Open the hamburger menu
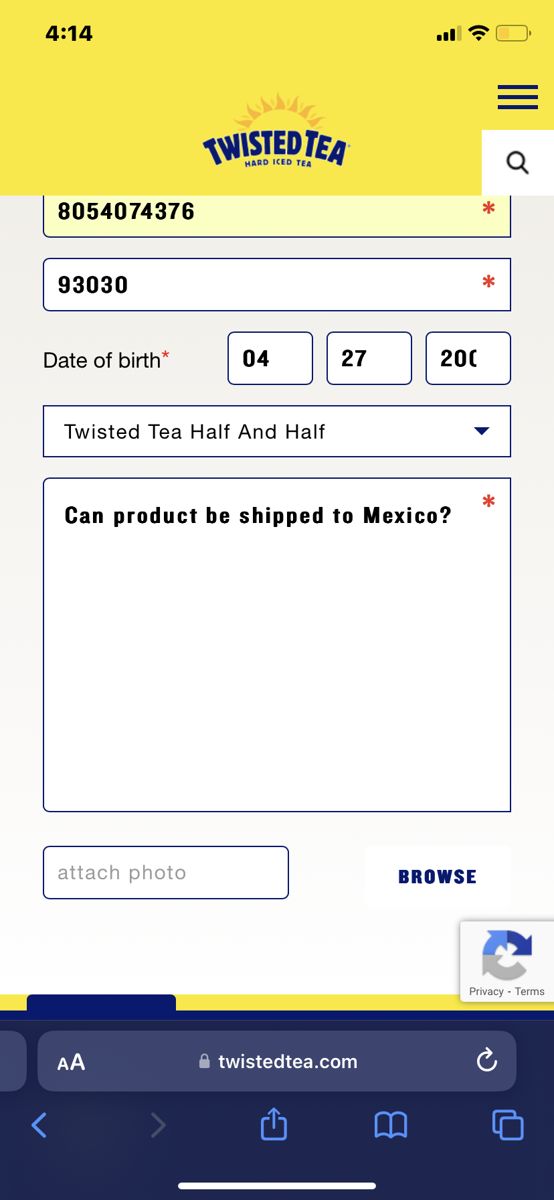Screen dimensions: 554x1200 click(517, 97)
